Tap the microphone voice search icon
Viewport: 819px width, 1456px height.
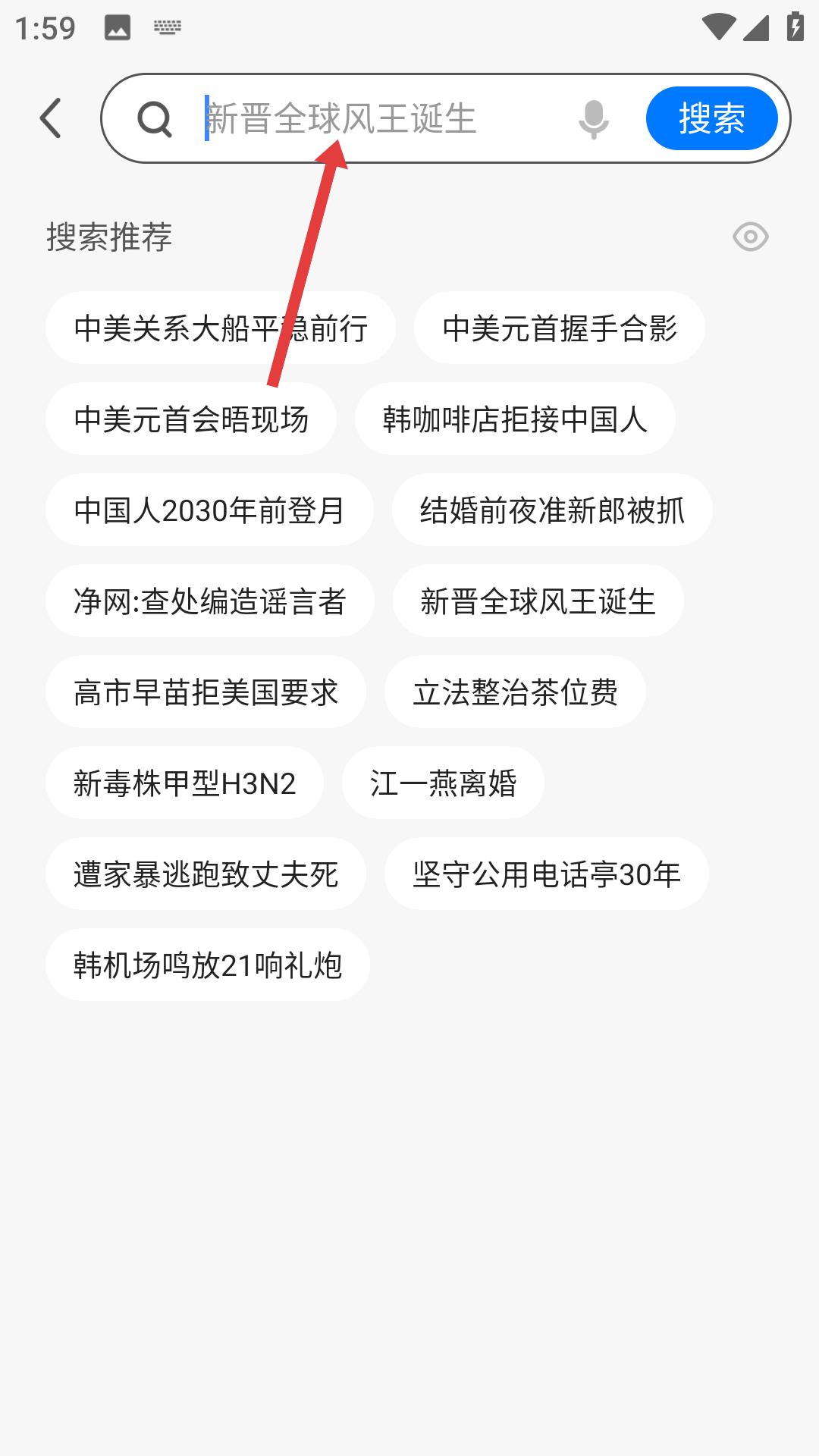[x=594, y=118]
